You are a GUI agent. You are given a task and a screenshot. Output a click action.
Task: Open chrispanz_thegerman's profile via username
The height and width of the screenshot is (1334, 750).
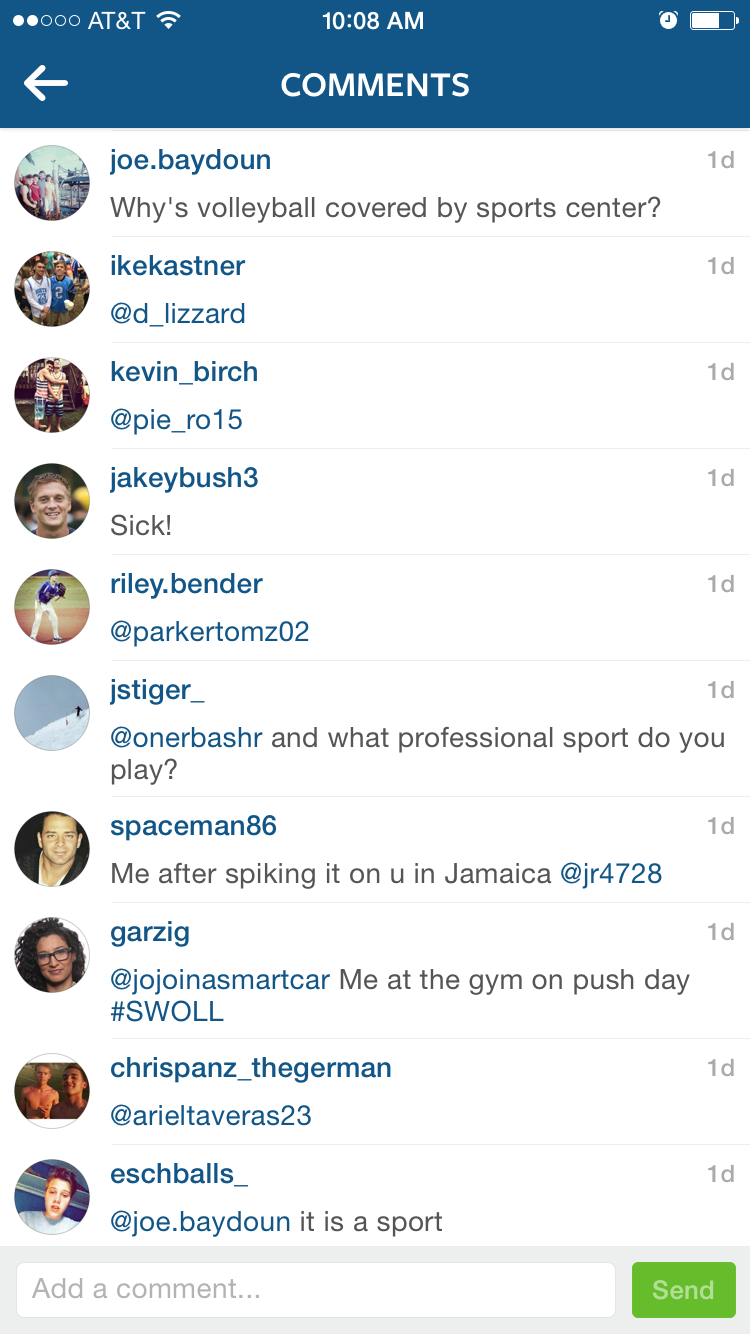click(x=250, y=1068)
